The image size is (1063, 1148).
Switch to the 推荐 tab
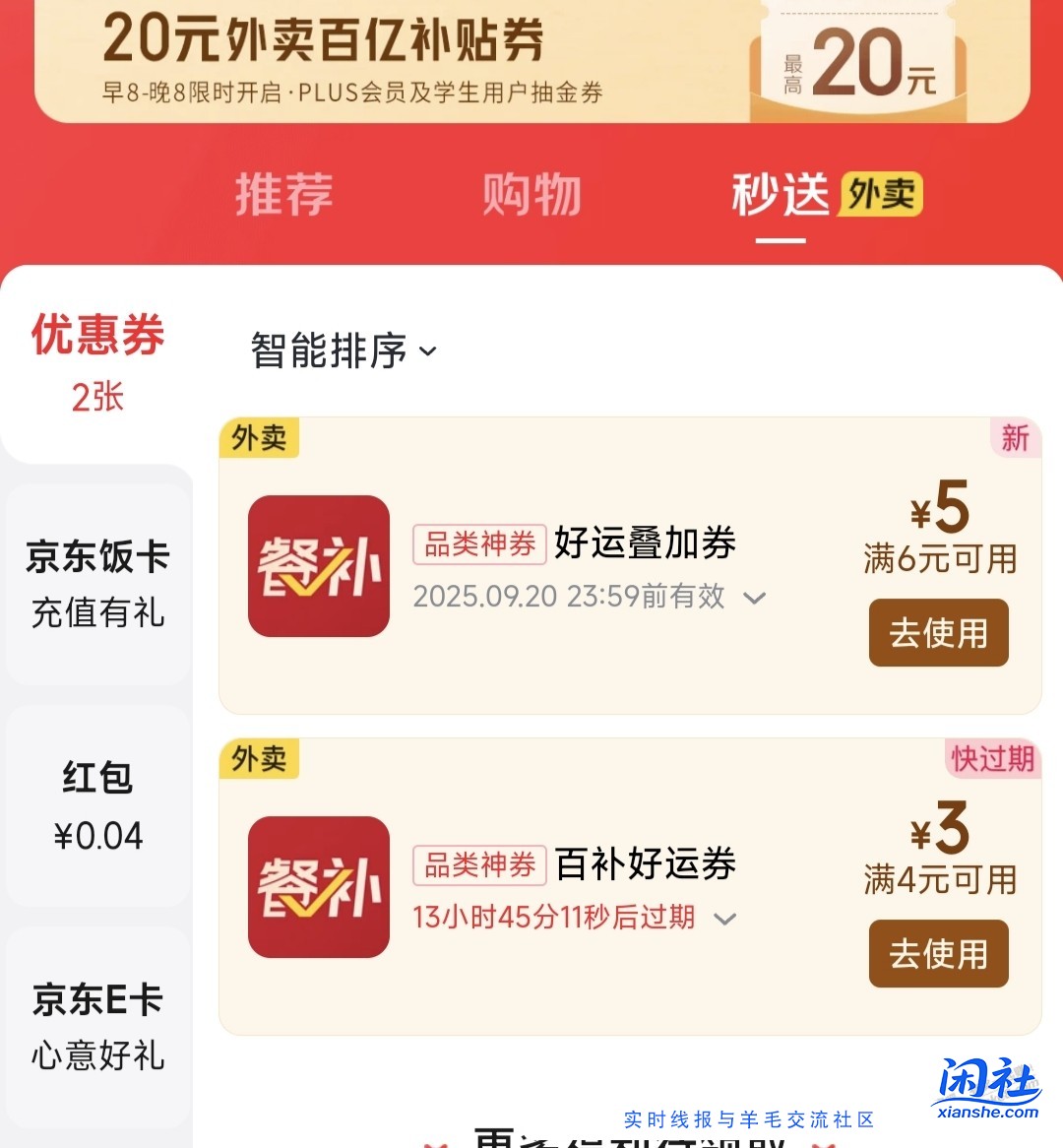(x=283, y=196)
